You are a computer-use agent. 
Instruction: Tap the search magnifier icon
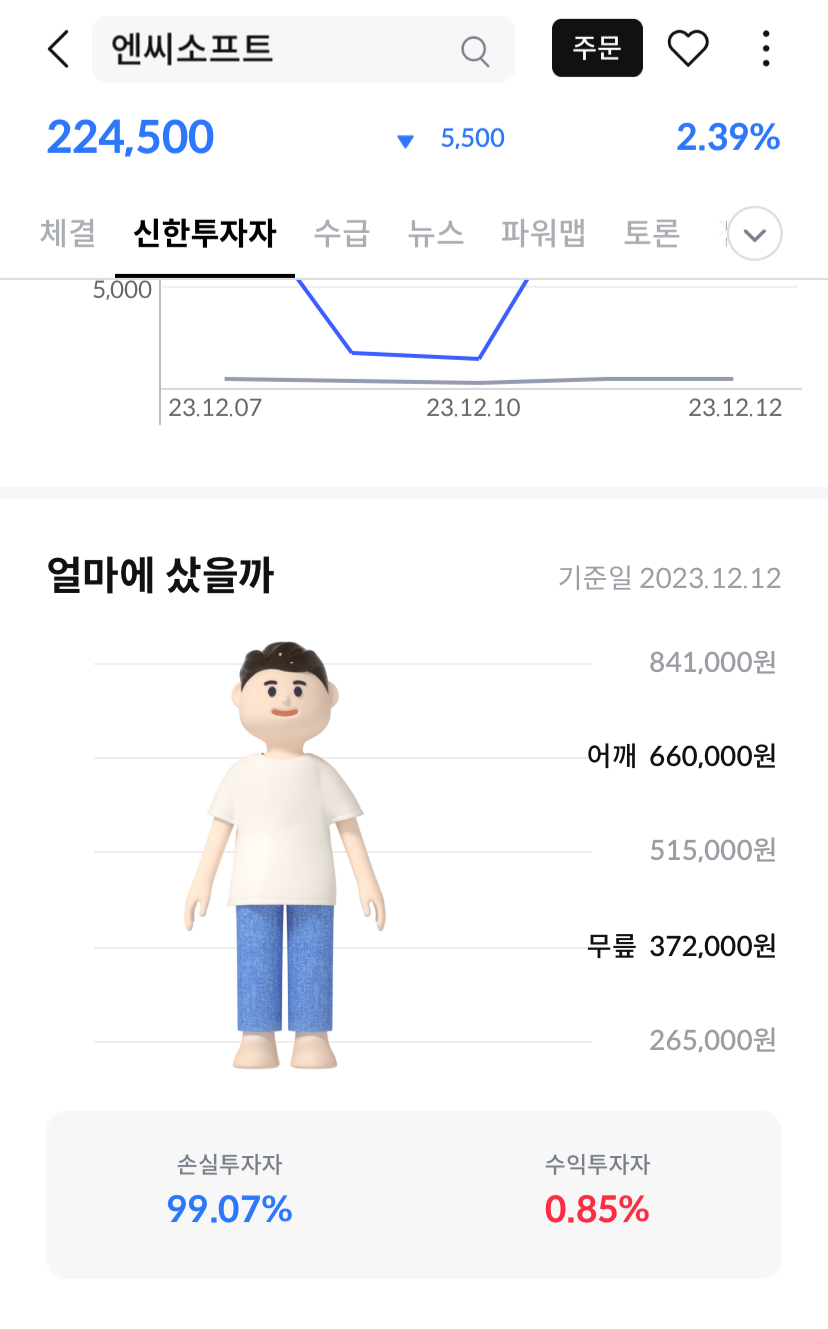tap(474, 49)
